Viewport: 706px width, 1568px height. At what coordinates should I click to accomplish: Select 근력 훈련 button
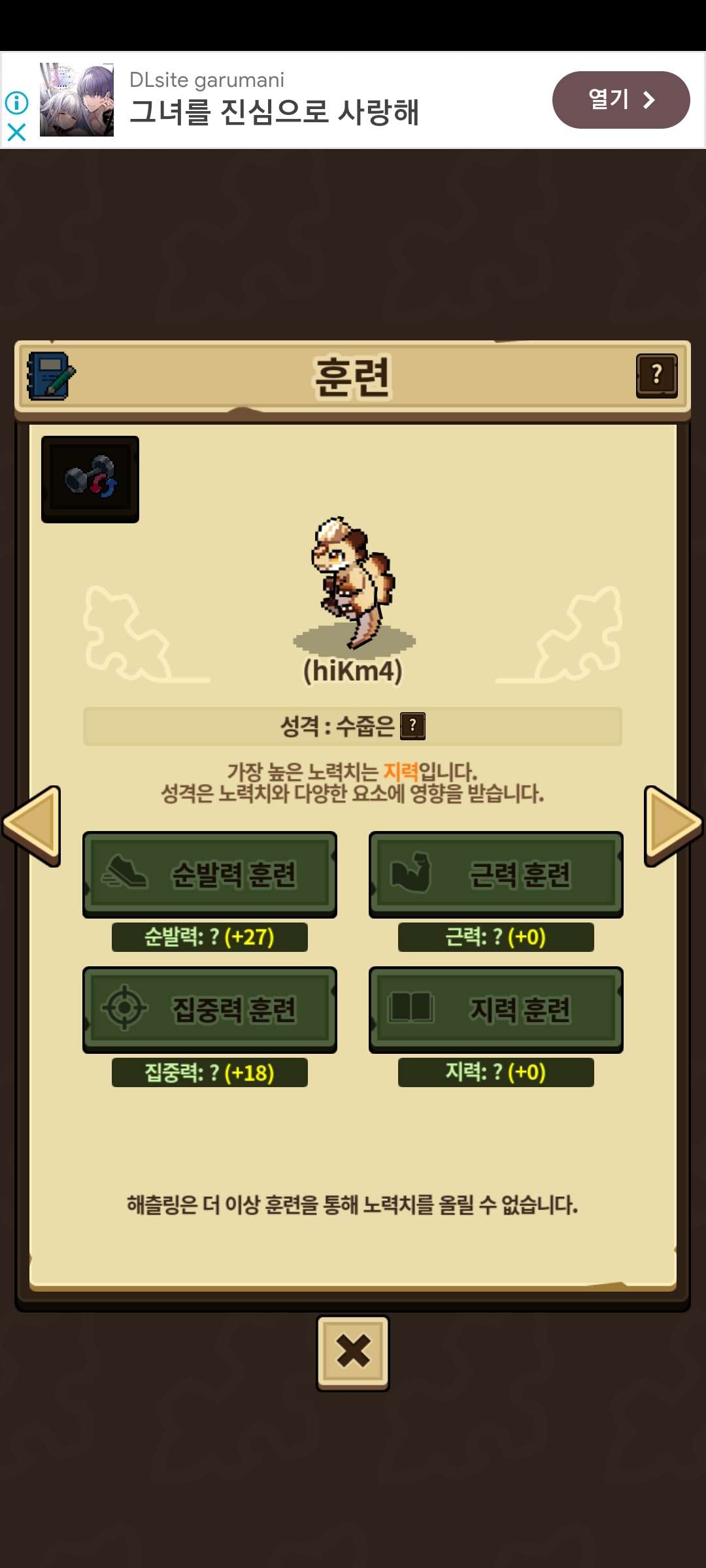[496, 874]
